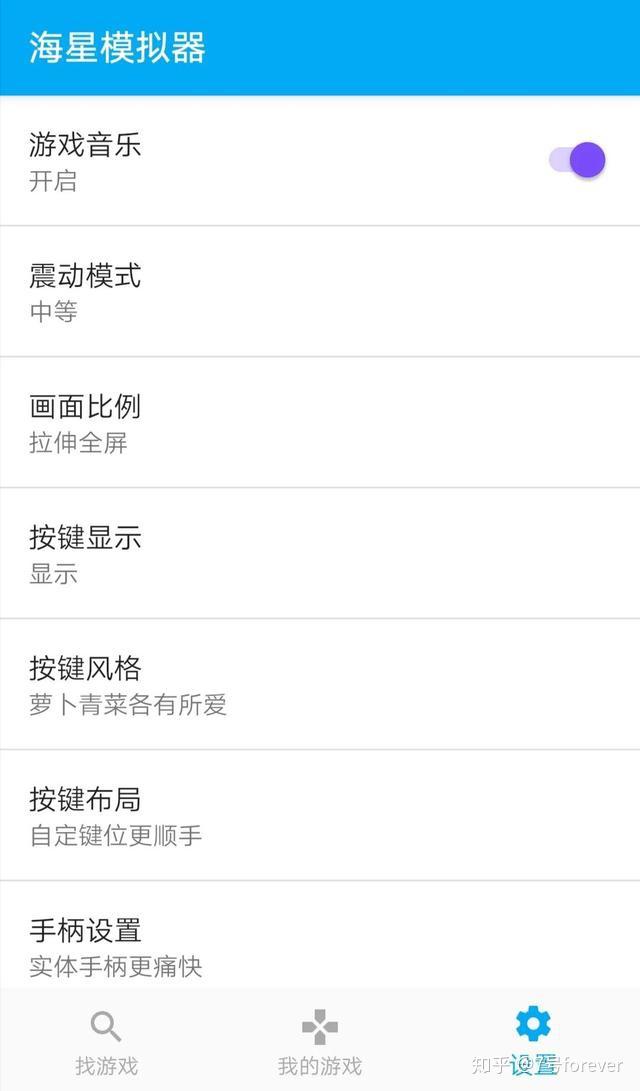
Task: Turn off the 游戏音乐 switch
Action: click(578, 160)
